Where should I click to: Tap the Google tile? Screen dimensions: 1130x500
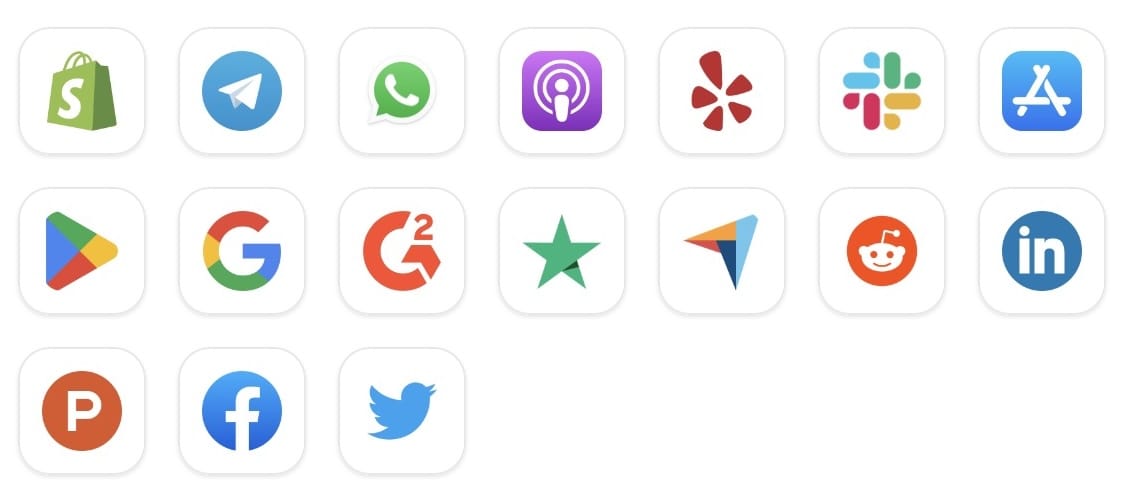[x=242, y=251]
